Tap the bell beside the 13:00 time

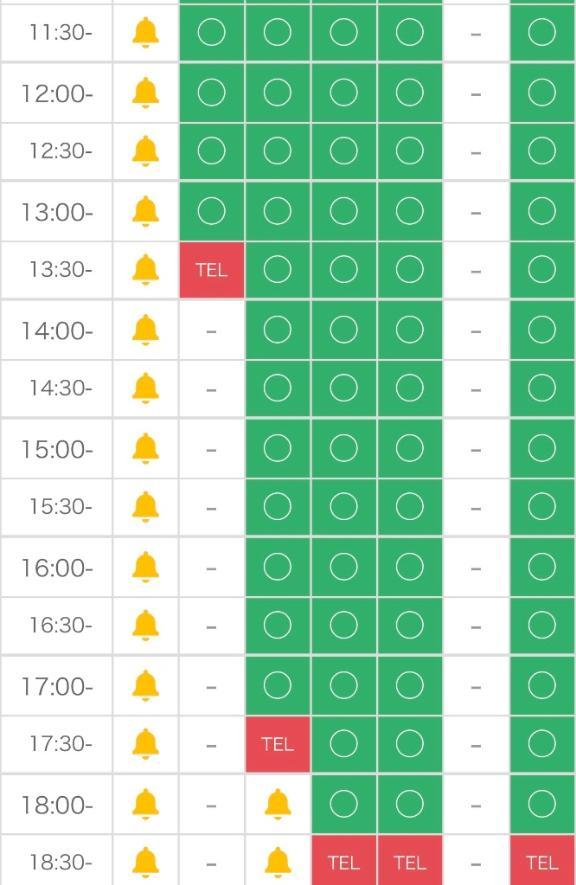(x=146, y=212)
